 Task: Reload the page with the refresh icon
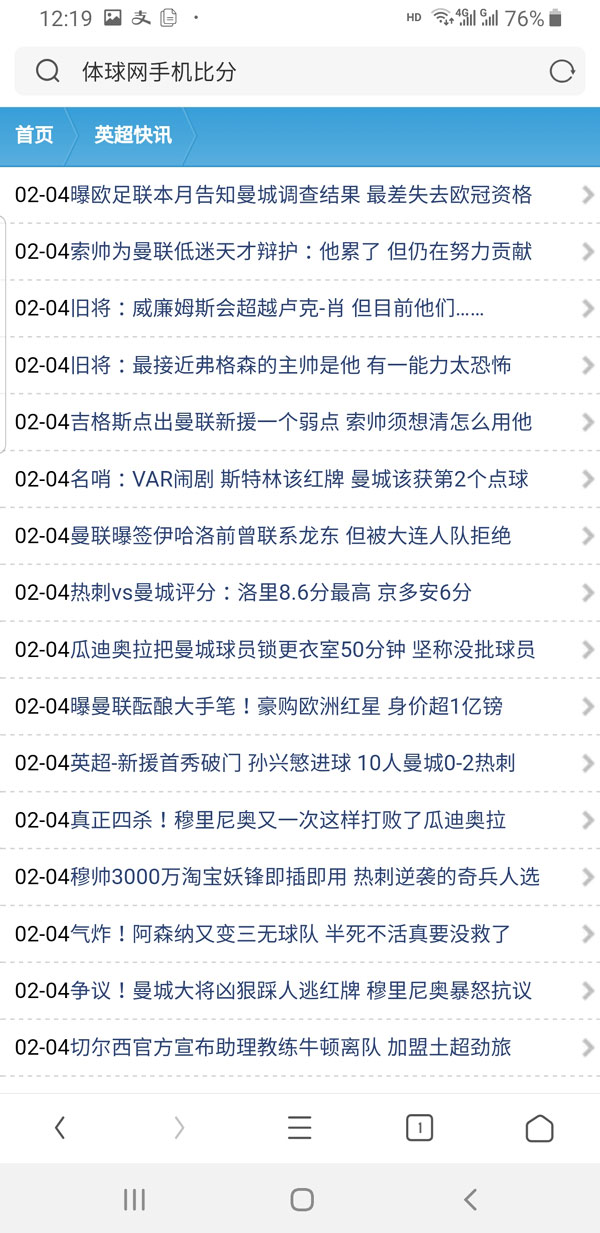562,71
